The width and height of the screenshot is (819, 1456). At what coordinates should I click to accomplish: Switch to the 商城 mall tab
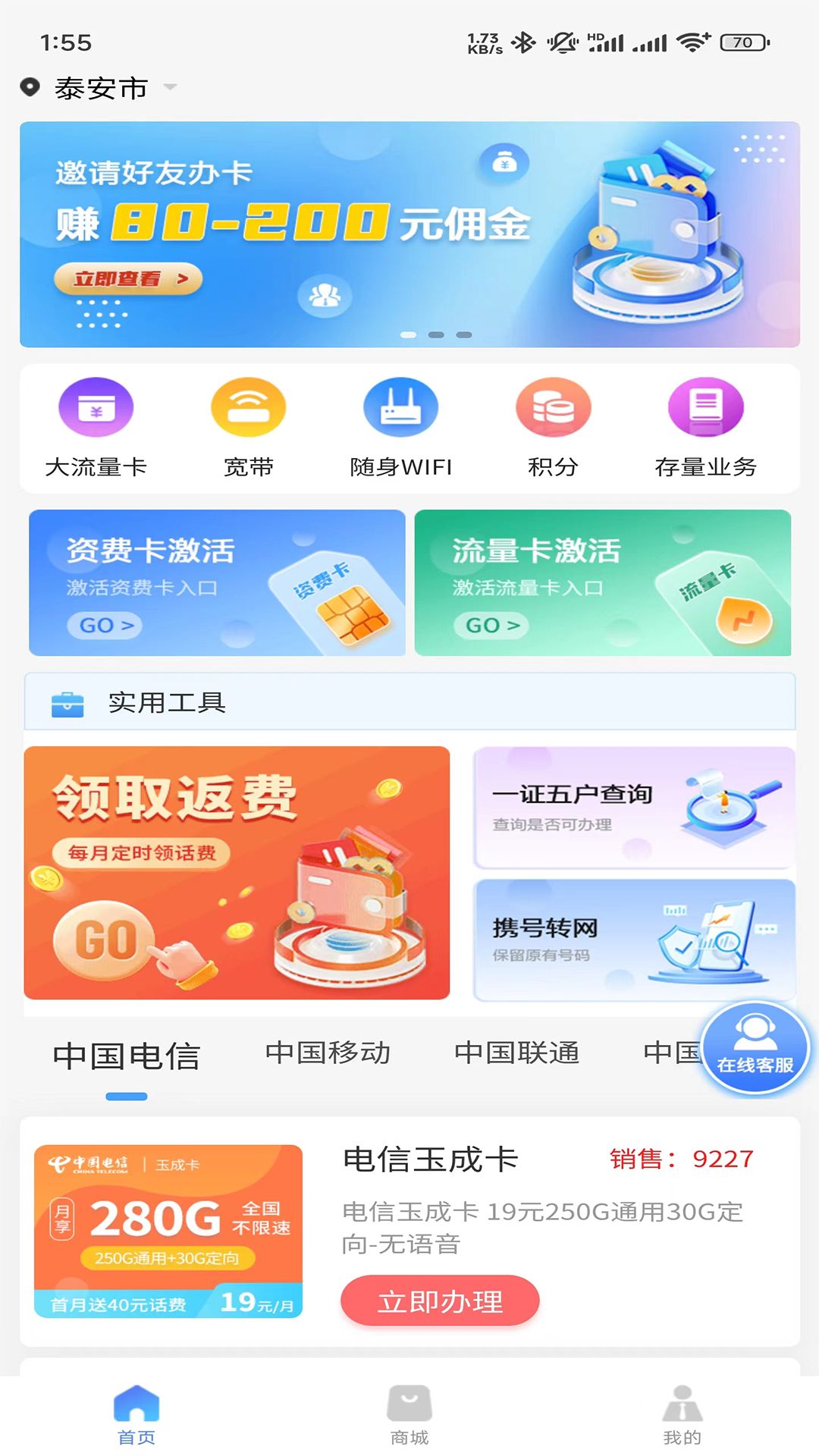point(409,1415)
